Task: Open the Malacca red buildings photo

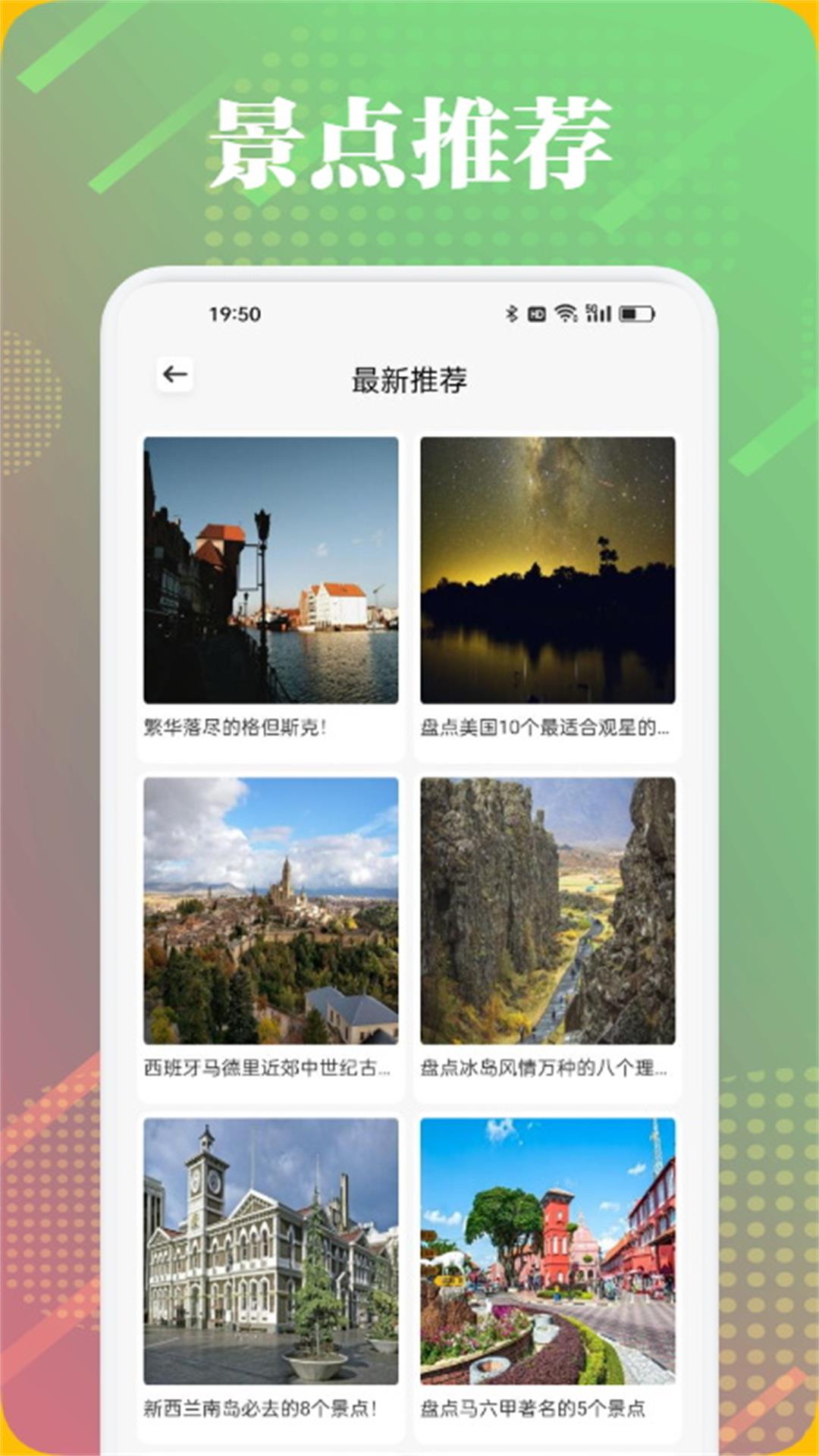Action: [548, 1251]
